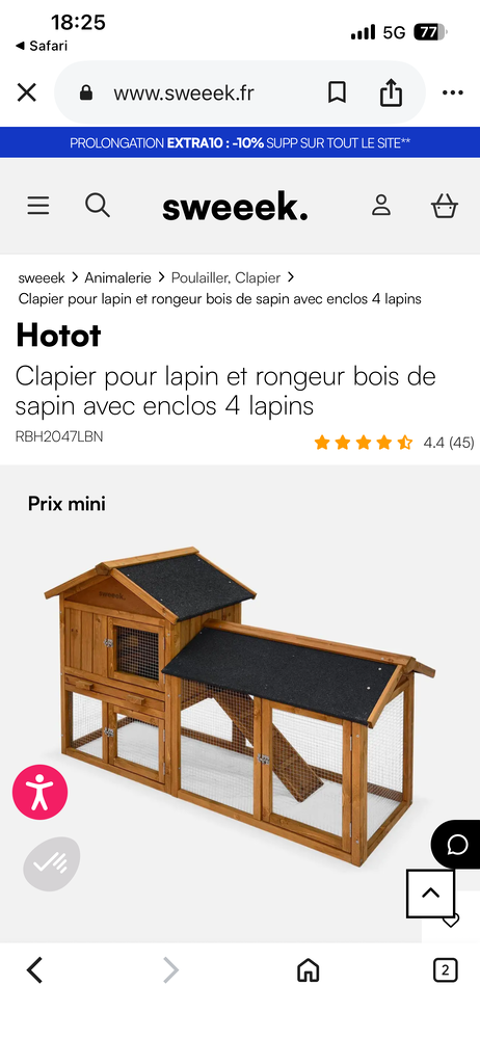This screenshot has height=1039, width=480.
Task: Go to the sweeek breadcrumb home
Action: pyautogui.click(x=42, y=278)
